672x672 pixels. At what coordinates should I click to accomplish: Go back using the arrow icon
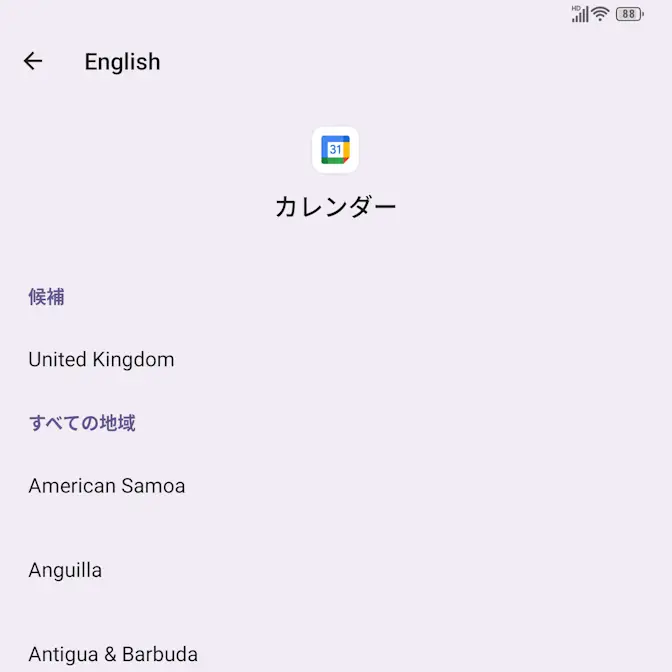[x=33, y=61]
